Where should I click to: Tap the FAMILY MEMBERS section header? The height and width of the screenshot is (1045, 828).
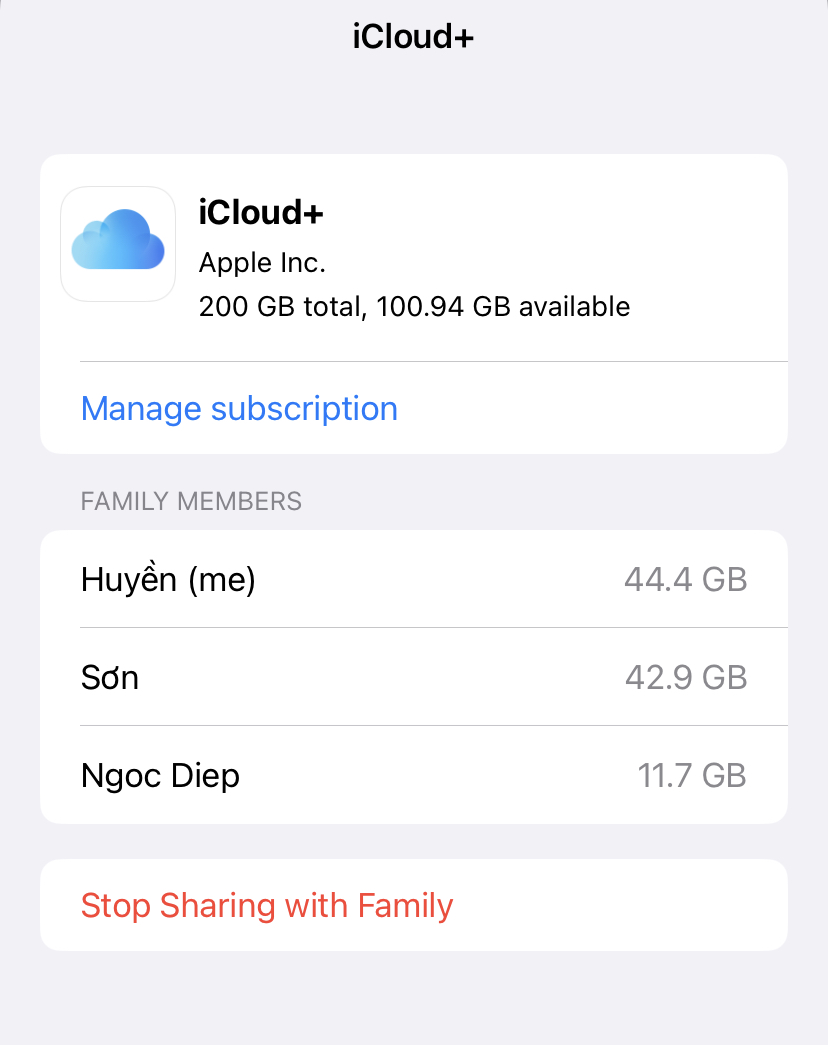[191, 501]
